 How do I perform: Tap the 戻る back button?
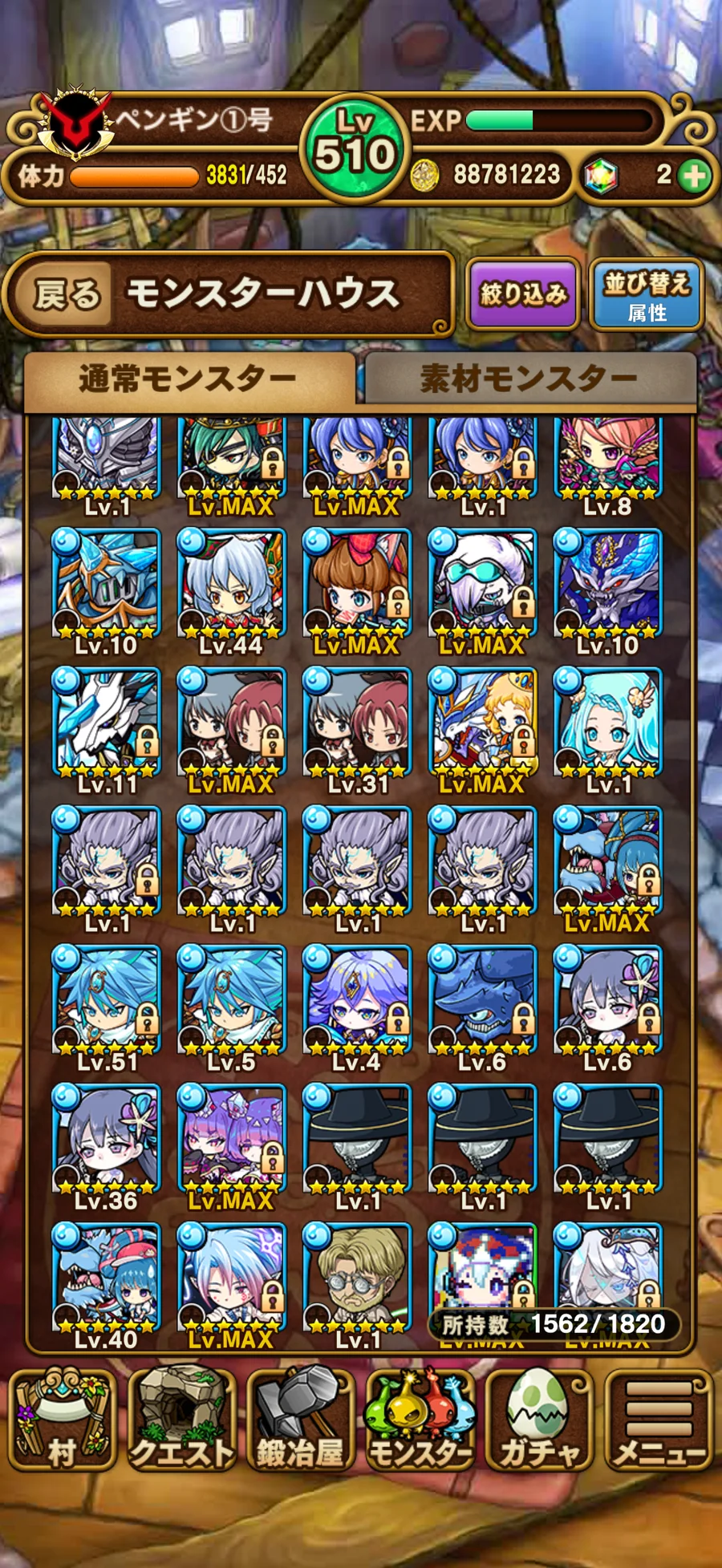[66, 294]
